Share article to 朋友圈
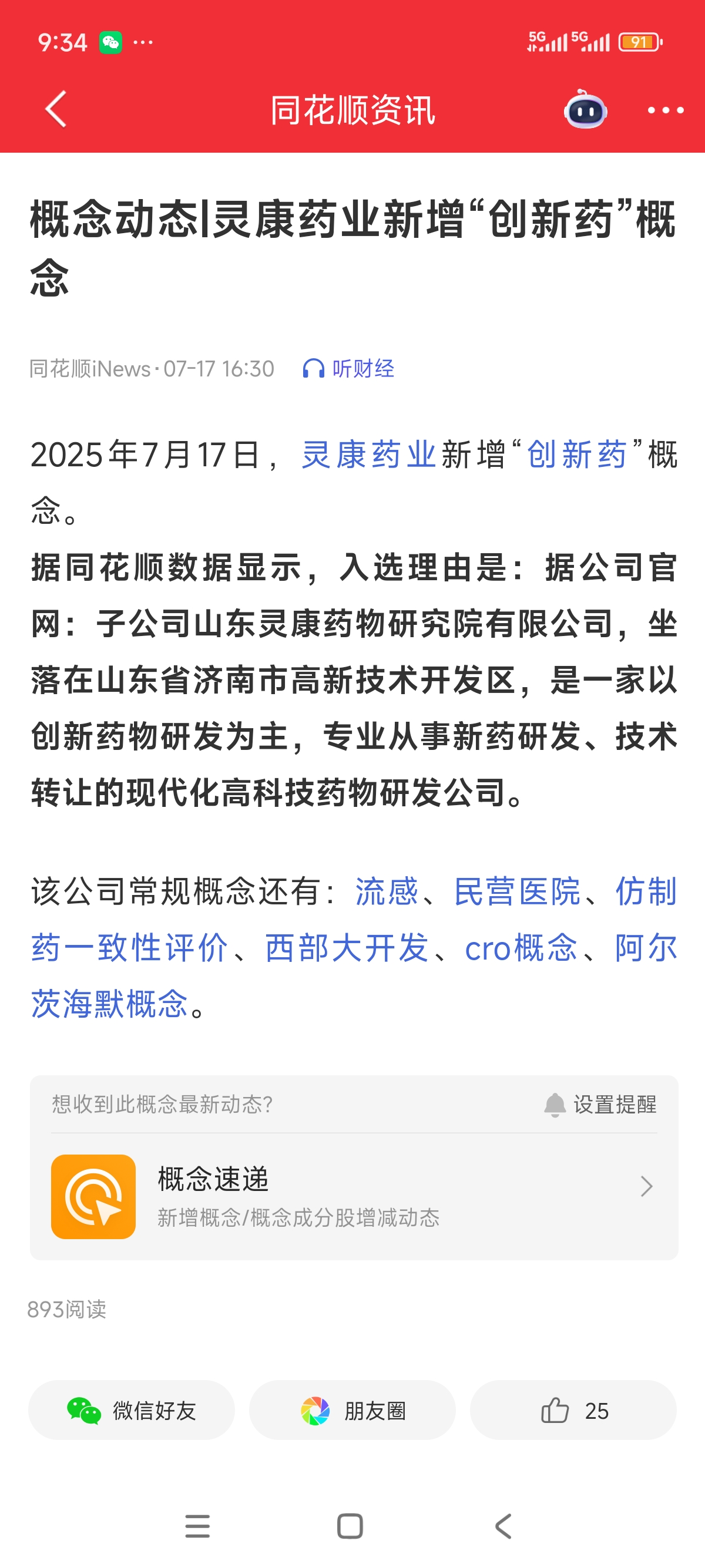Image resolution: width=705 pixels, height=1568 pixels. coord(352,1410)
